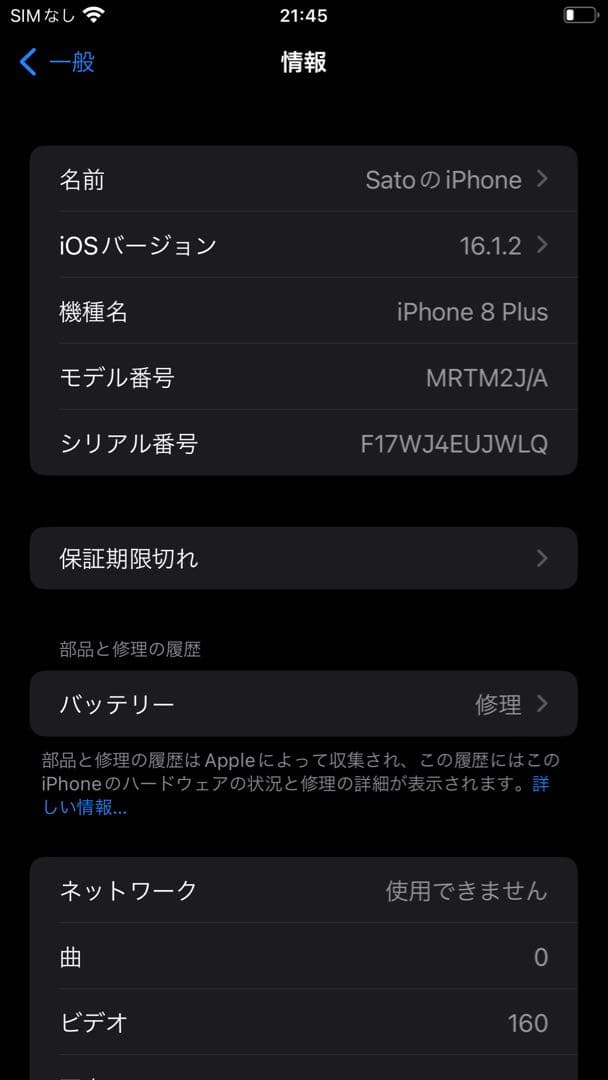Open the 名前 row to rename device
Viewport: 608px width, 1080px height.
coord(303,180)
